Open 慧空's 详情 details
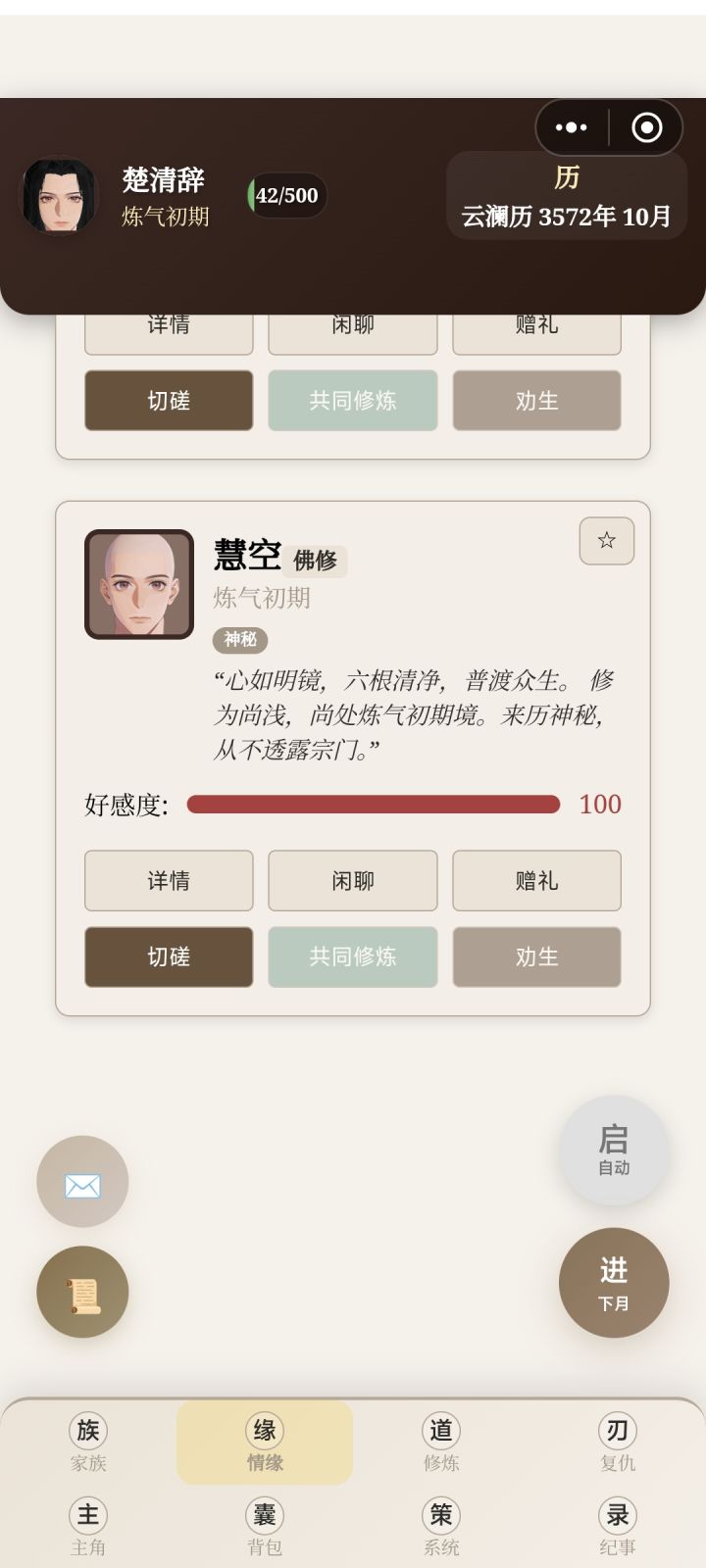Screen dimensions: 706x1568 tap(168, 881)
